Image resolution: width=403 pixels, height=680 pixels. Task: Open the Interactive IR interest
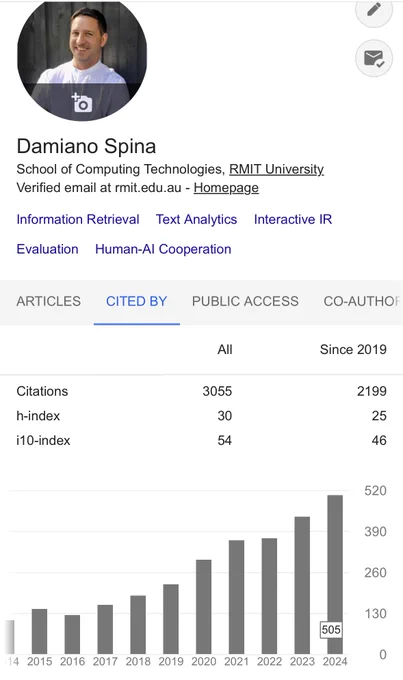click(293, 219)
